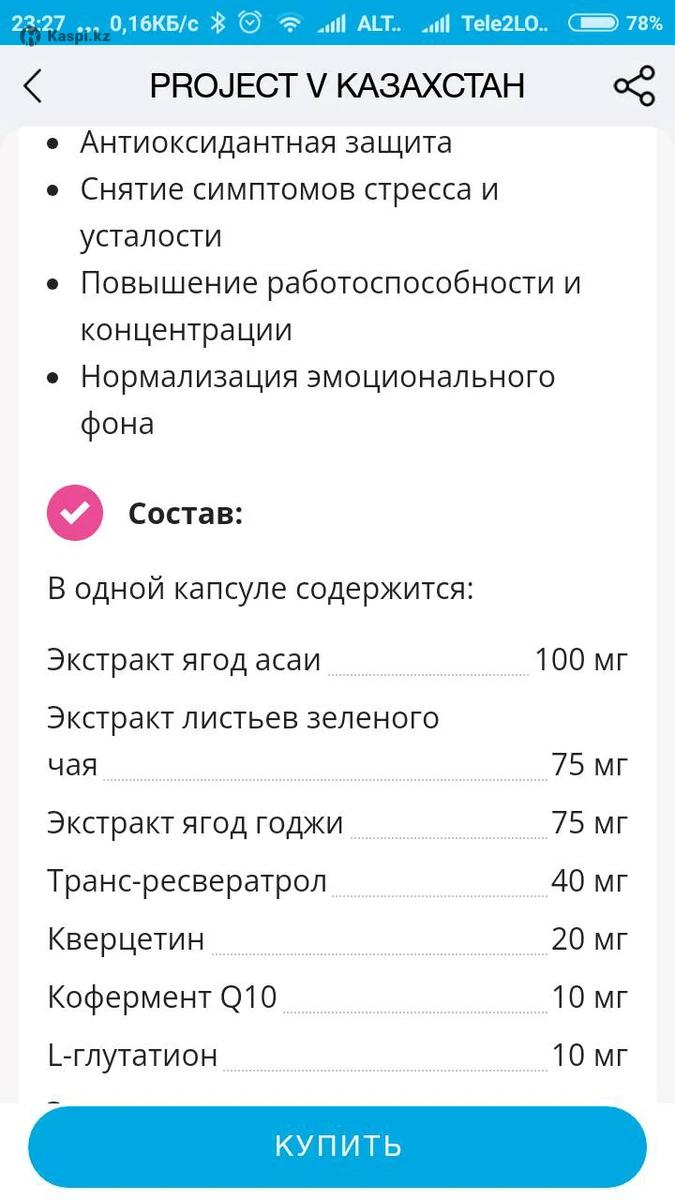Share this PROJECT V product page
Image resolution: width=675 pixels, height=1200 pixels.
[634, 86]
